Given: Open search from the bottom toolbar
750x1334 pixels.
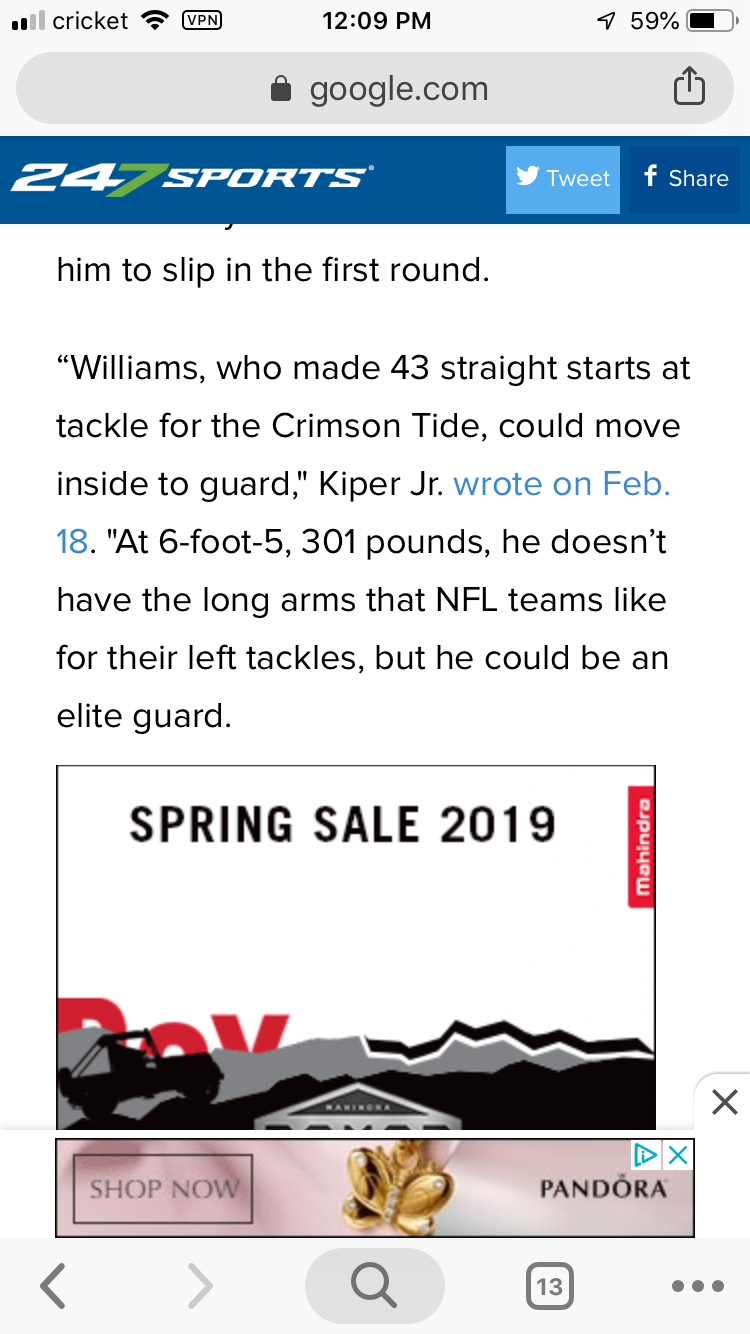Looking at the screenshot, I should (x=375, y=1286).
